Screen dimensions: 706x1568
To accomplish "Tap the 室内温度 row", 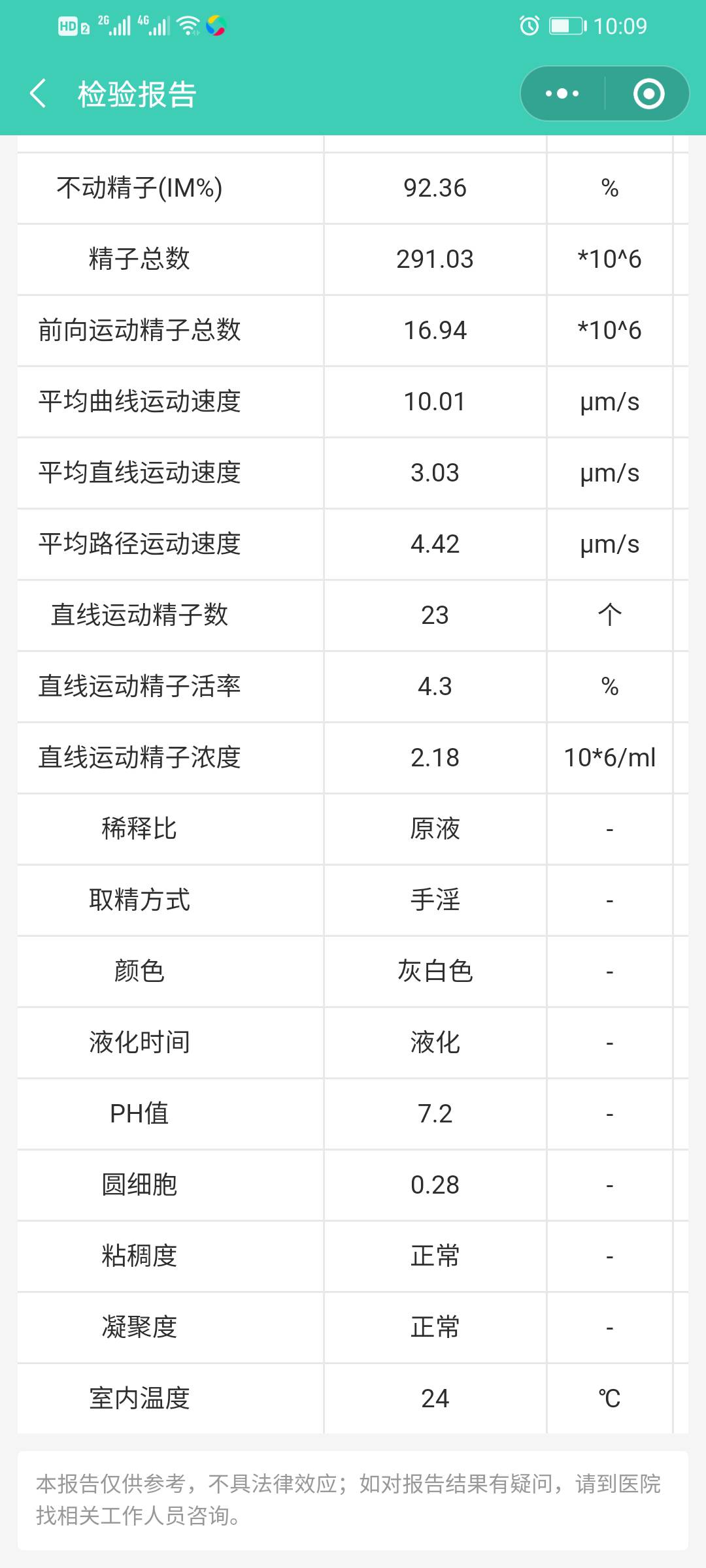I will tap(139, 1399).
